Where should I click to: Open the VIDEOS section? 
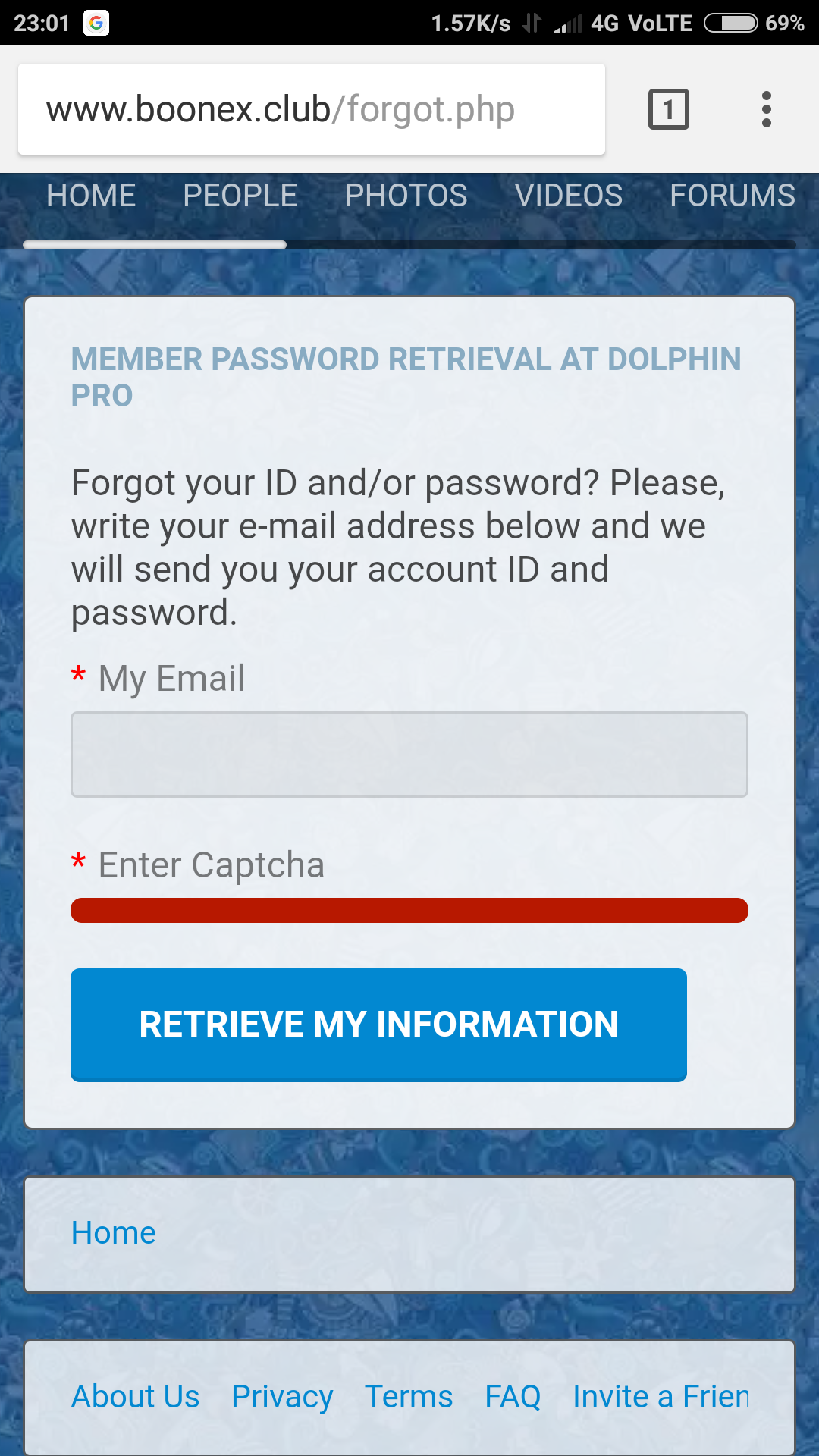pos(568,196)
